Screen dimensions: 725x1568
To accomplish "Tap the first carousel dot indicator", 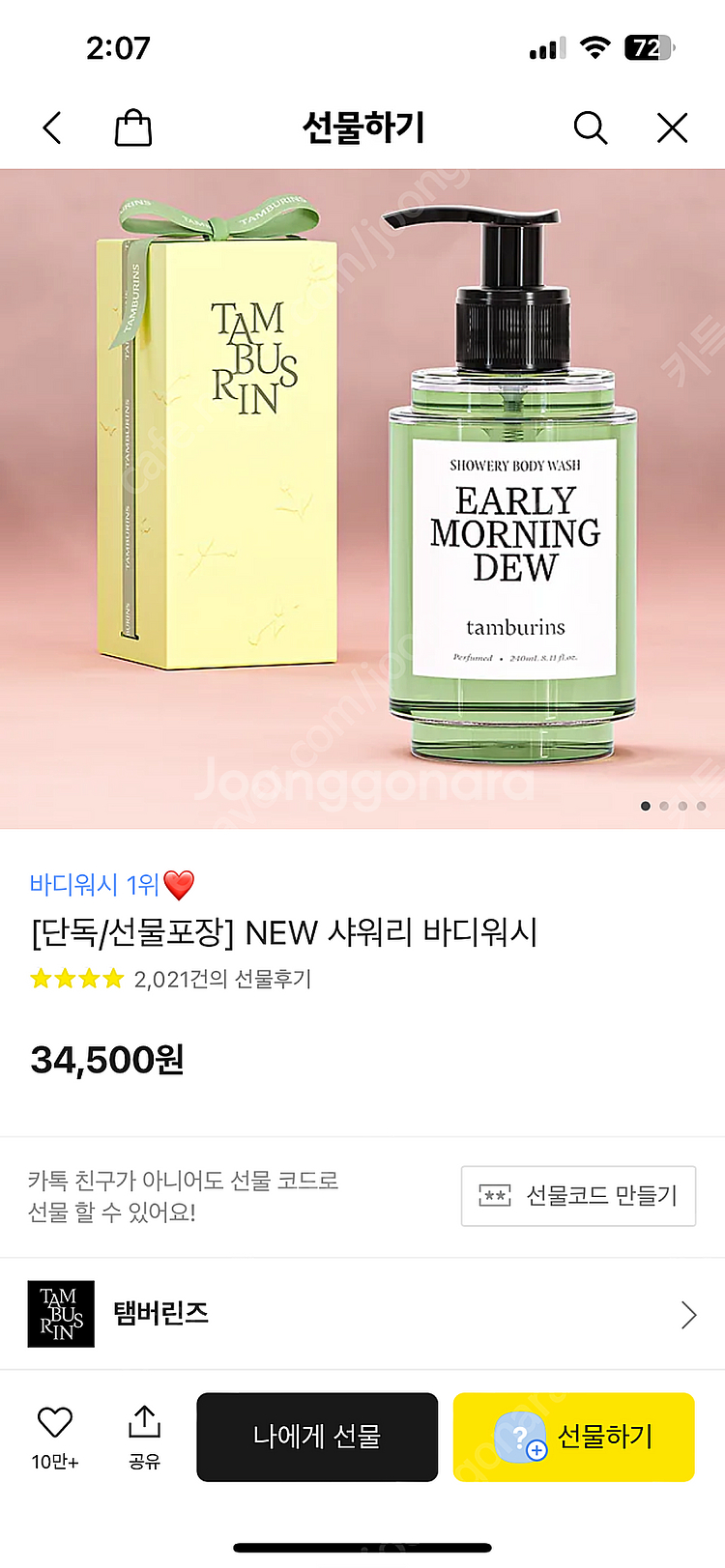I will click(x=646, y=805).
